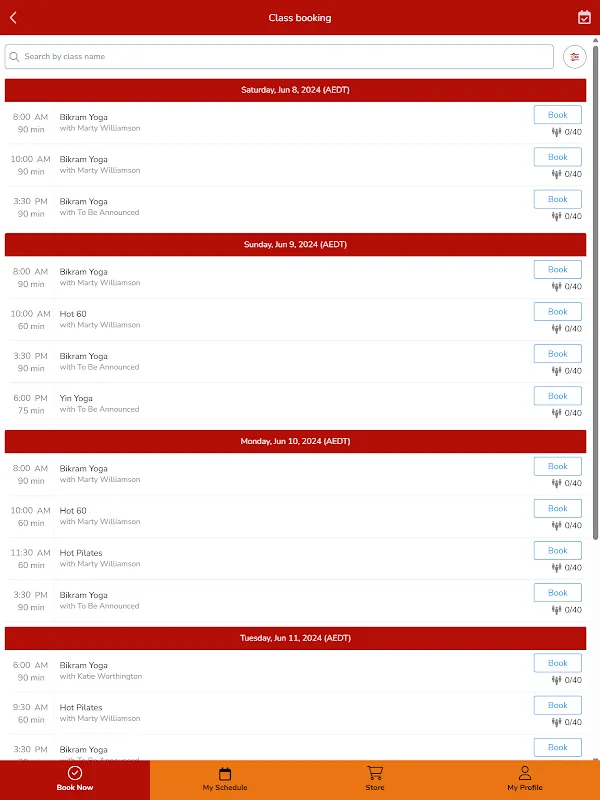Book Sunday 6:00 PM Yin Yoga

[557, 396]
